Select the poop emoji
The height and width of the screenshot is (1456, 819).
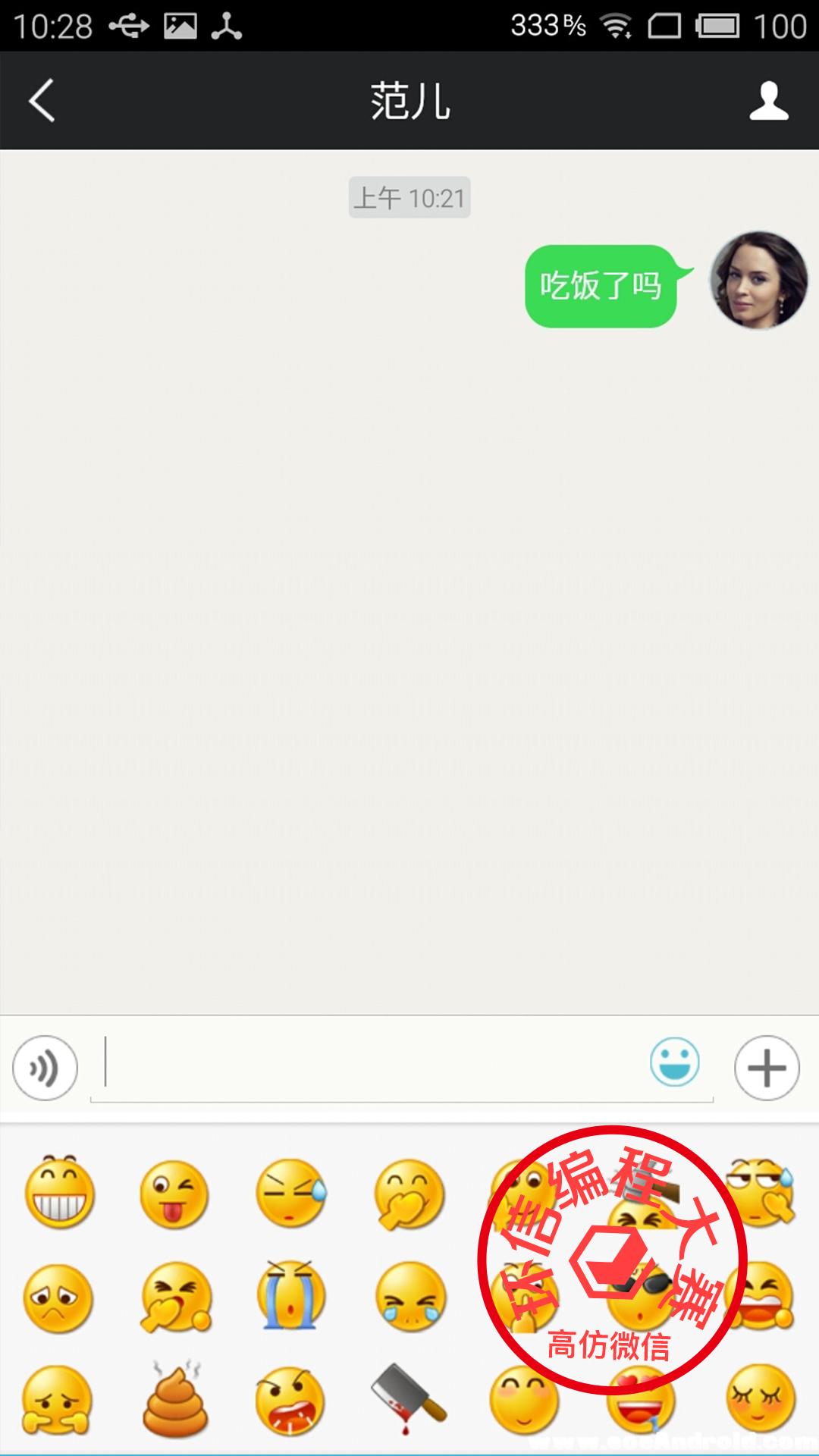(x=174, y=1401)
